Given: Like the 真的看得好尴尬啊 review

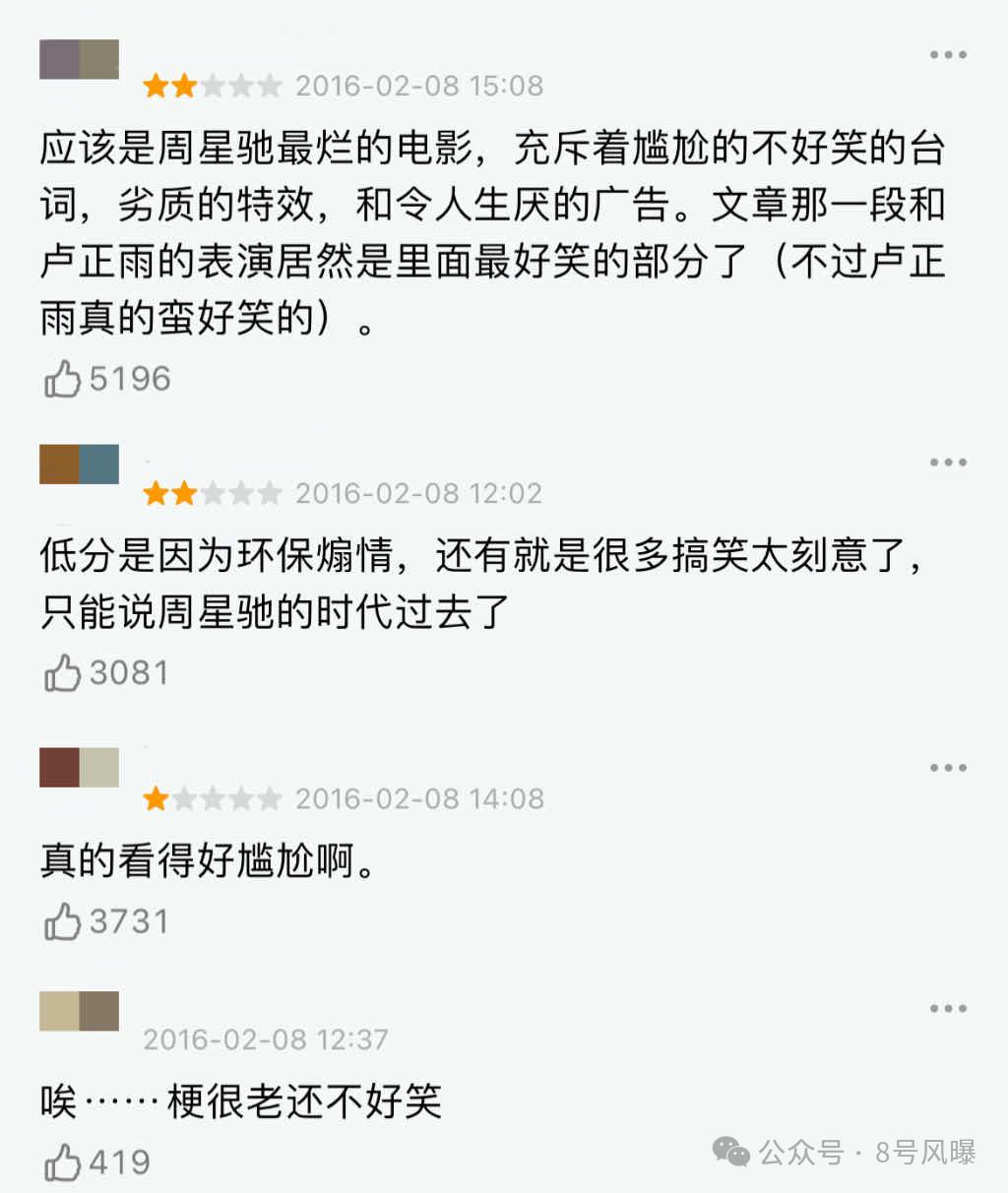Looking at the screenshot, I should (x=63, y=921).
